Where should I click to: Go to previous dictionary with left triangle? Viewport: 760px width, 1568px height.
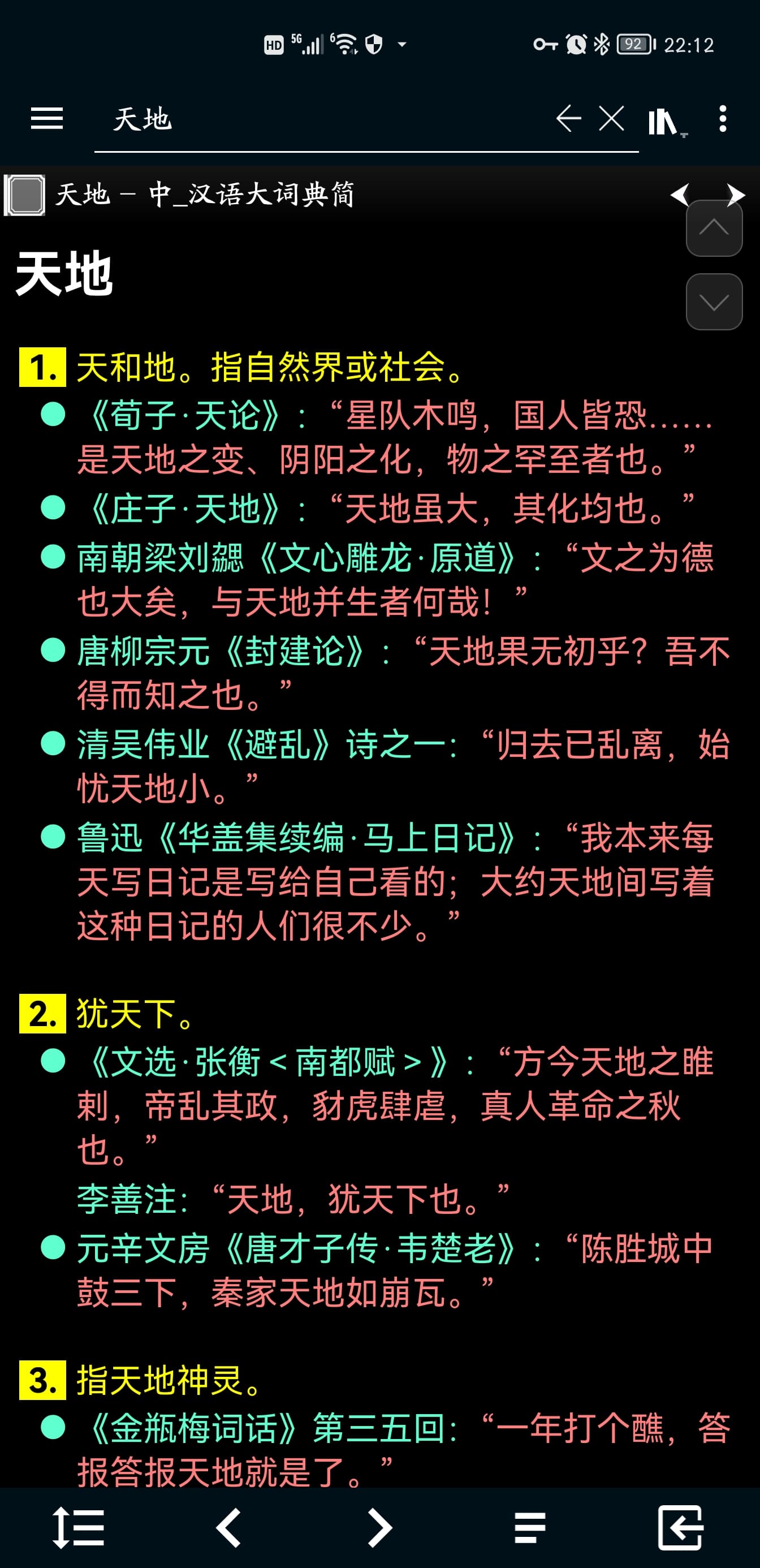coord(680,195)
